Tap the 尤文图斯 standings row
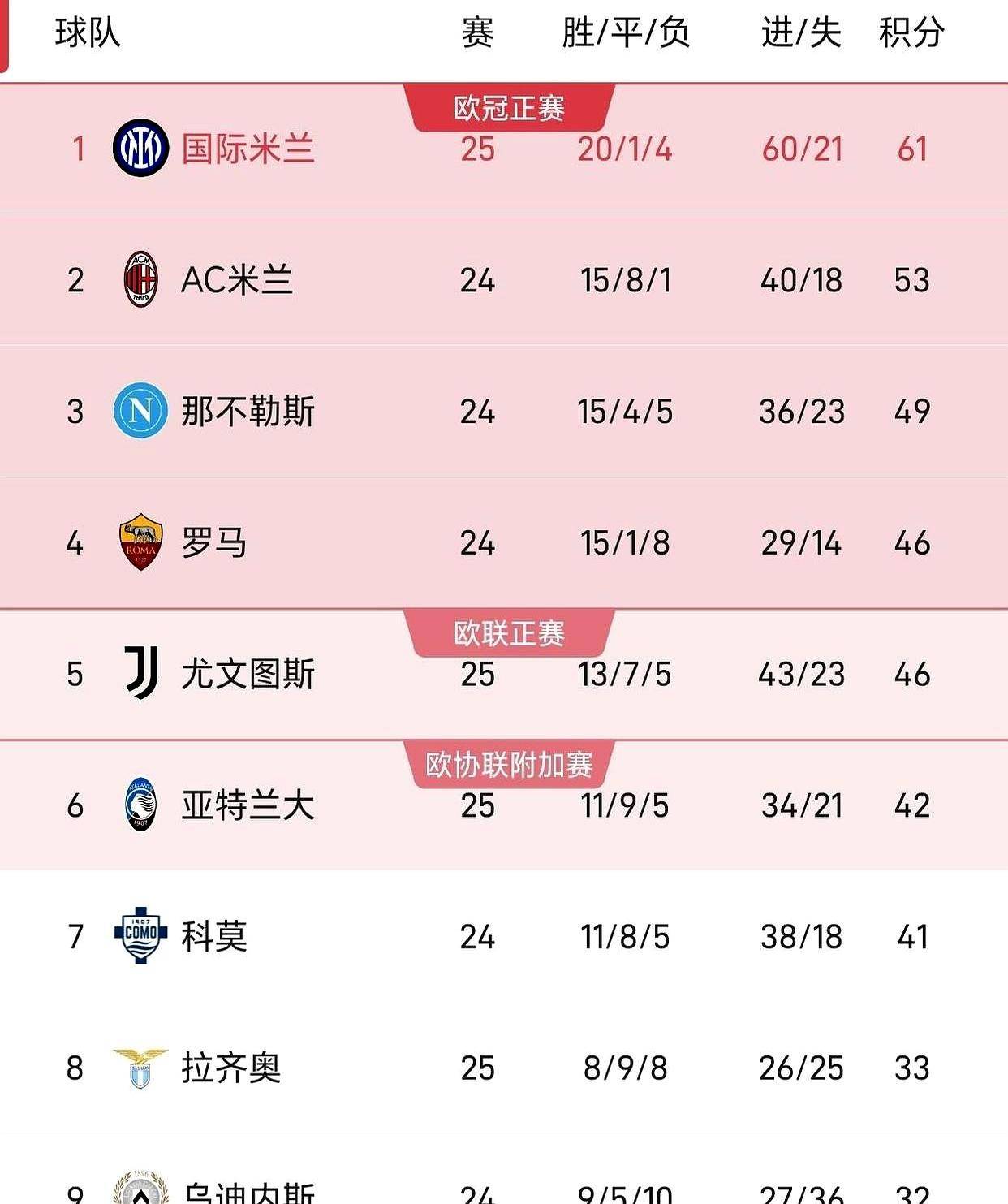Viewport: 1008px width, 1204px height. click(248, 675)
